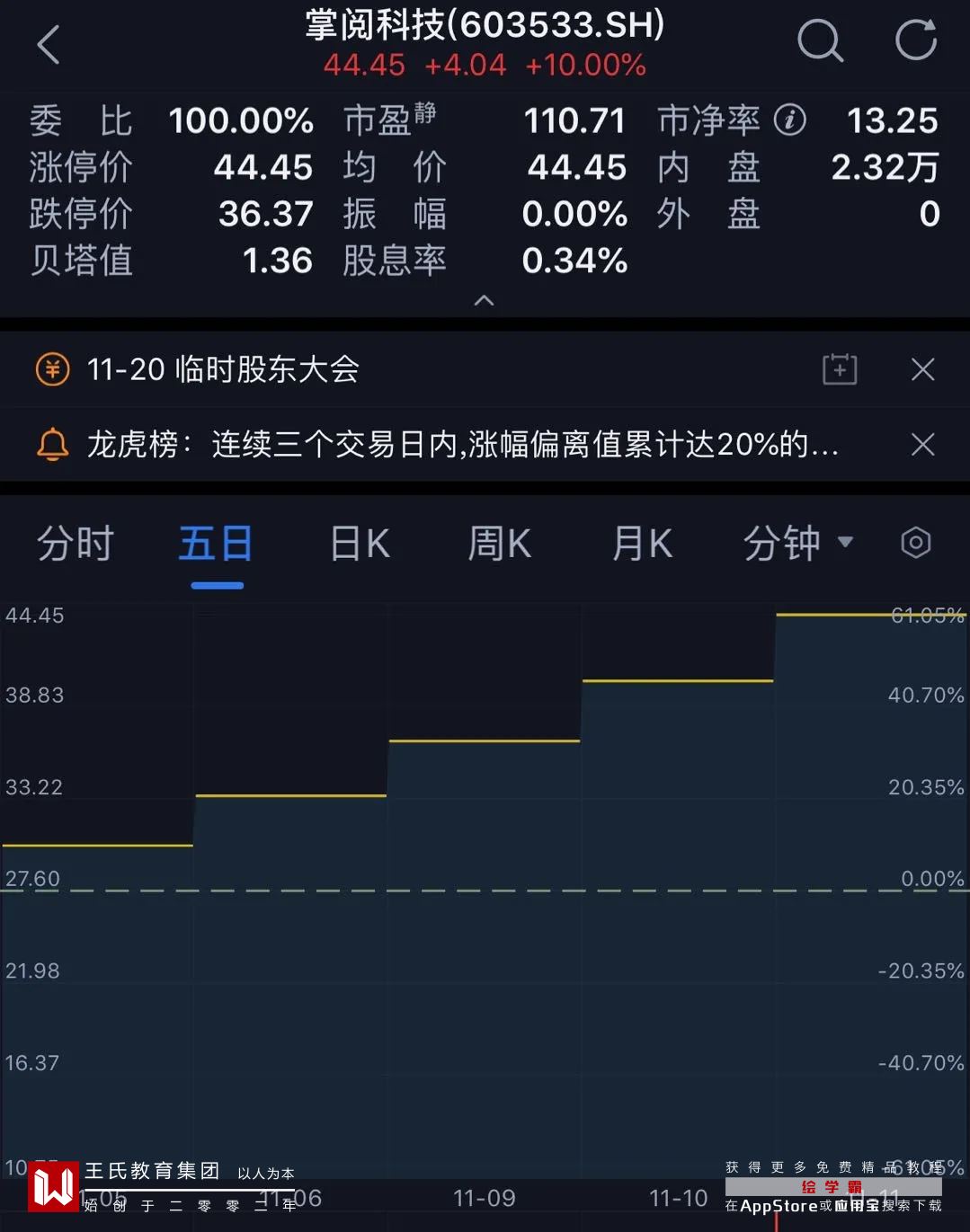Viewport: 970px width, 1232px height.
Task: Open the stock search
Action: tap(820, 41)
